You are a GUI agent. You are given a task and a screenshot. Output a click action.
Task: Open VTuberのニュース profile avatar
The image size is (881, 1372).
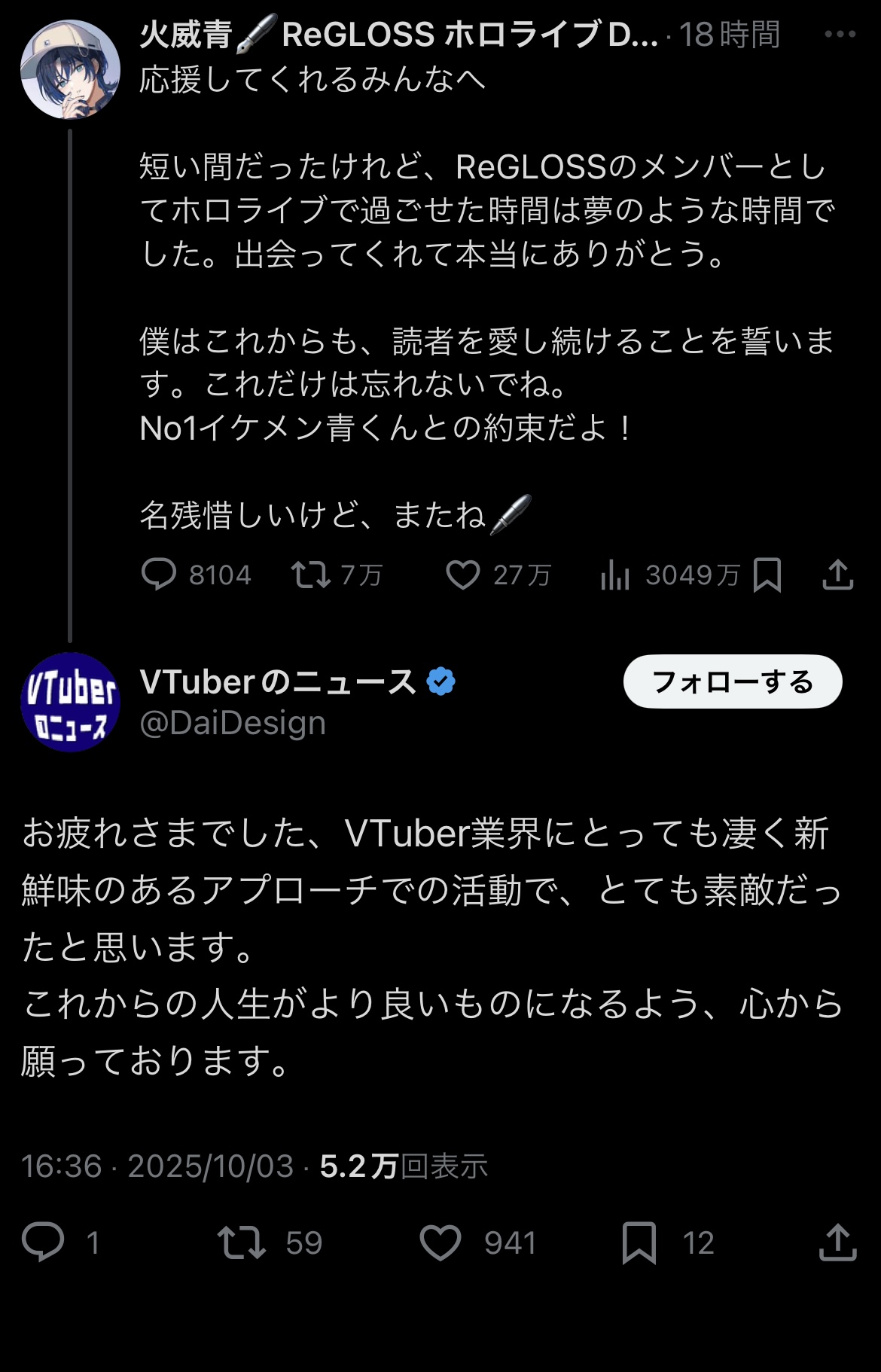(70, 702)
